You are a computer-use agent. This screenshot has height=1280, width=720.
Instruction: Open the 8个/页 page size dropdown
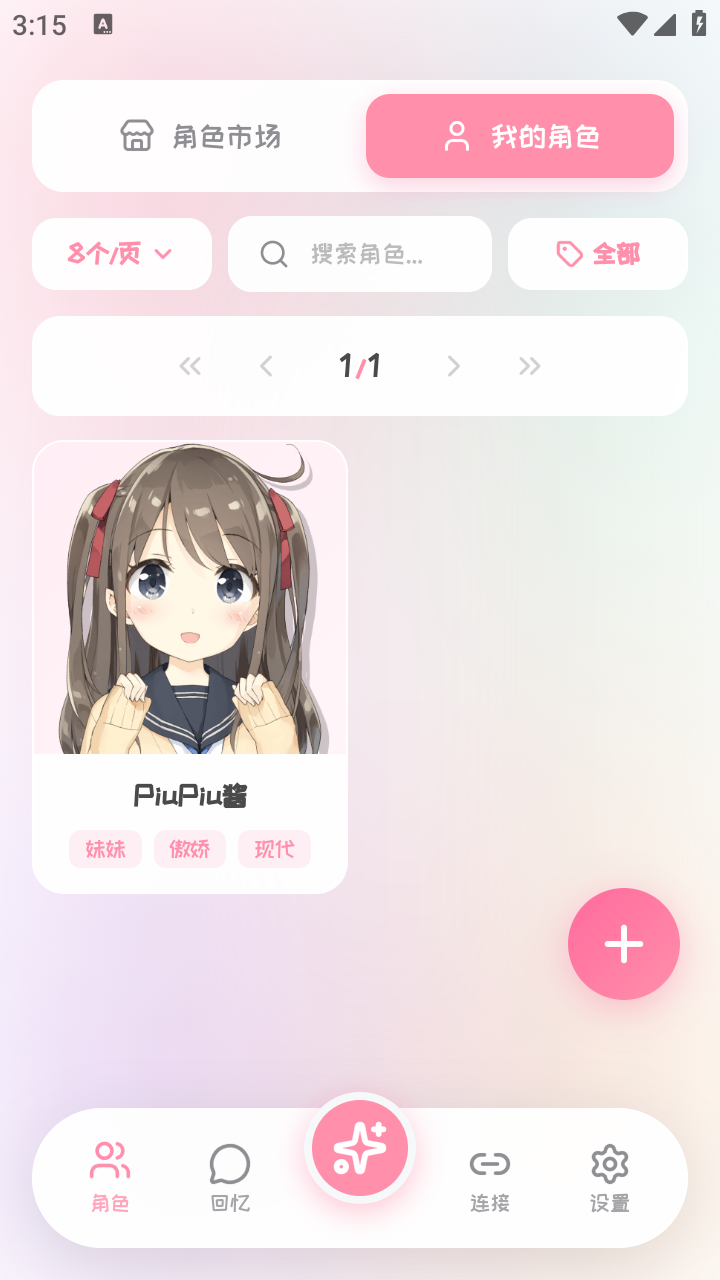pos(121,254)
